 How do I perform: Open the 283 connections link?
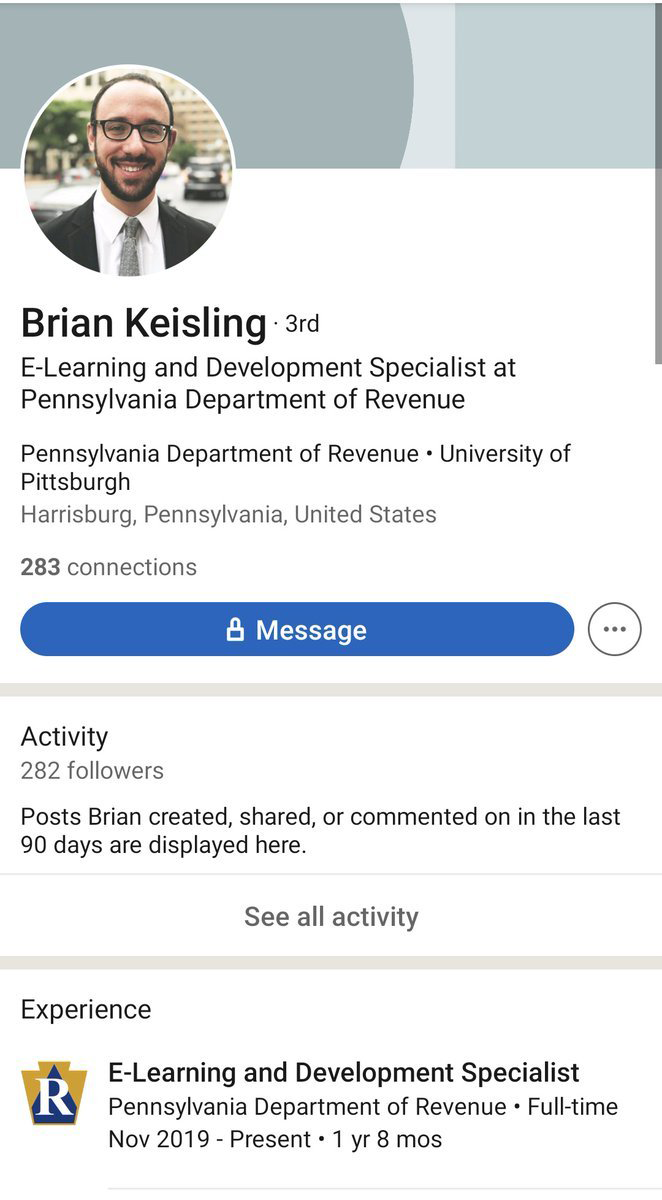[109, 567]
